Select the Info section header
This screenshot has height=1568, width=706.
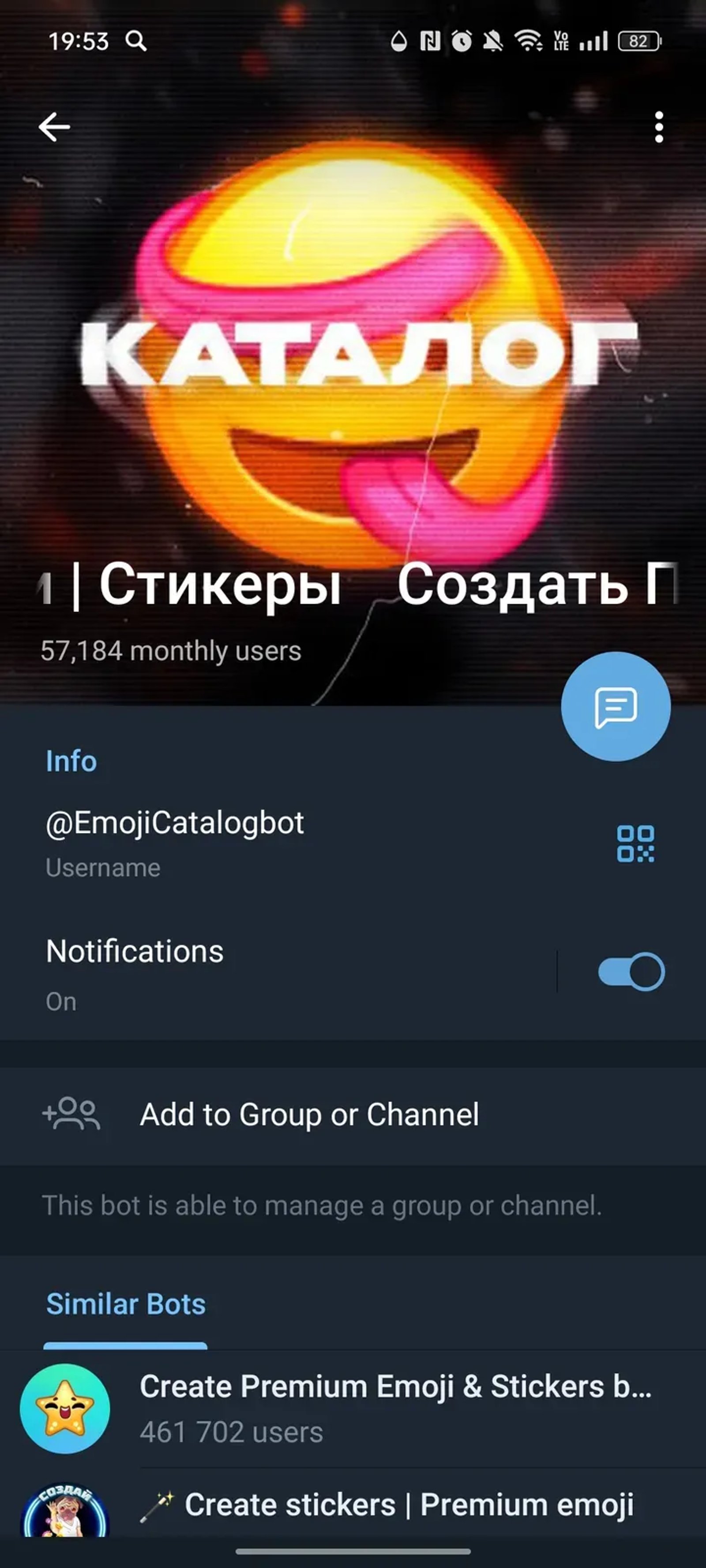point(71,761)
